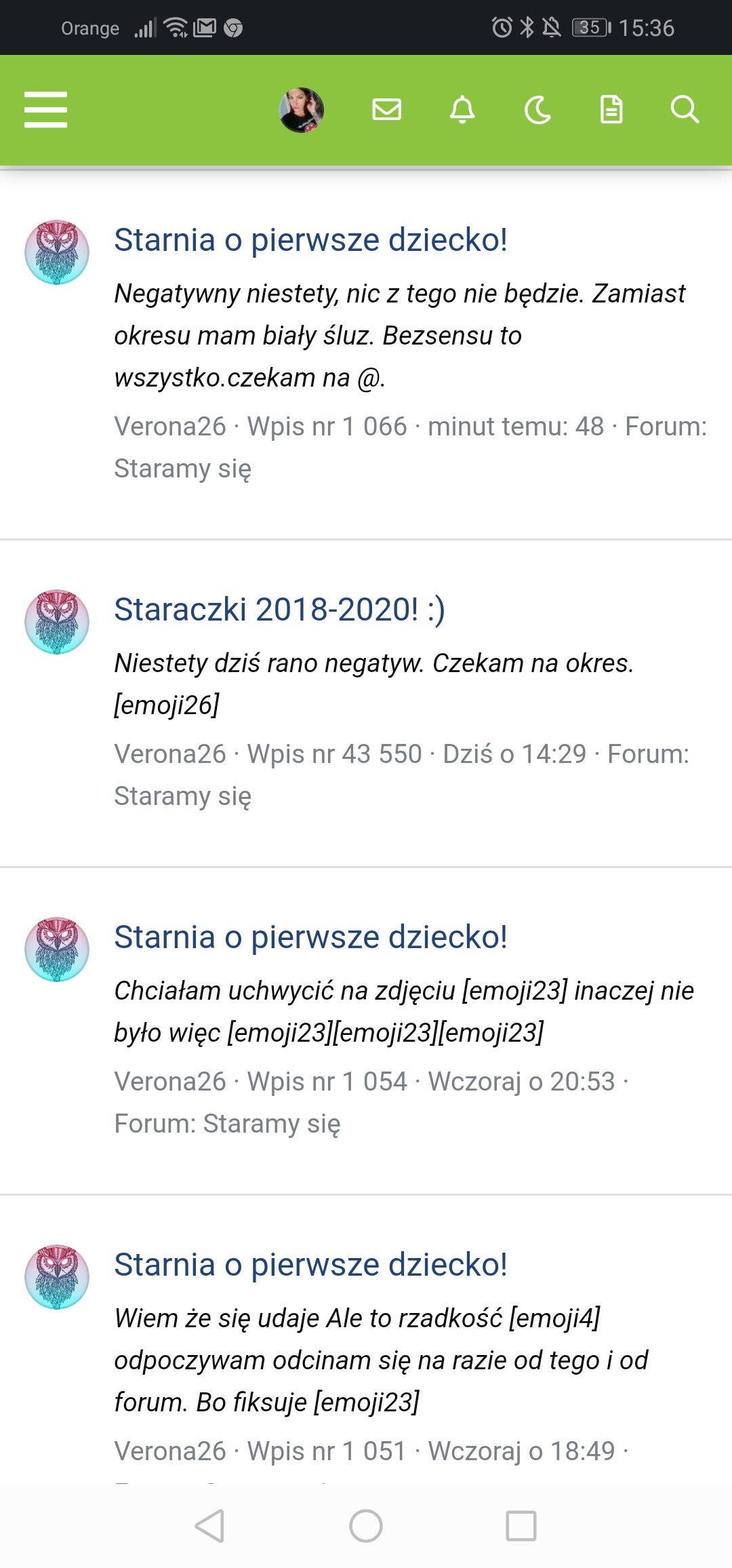Open the thread with post nr 1 051

click(310, 1265)
